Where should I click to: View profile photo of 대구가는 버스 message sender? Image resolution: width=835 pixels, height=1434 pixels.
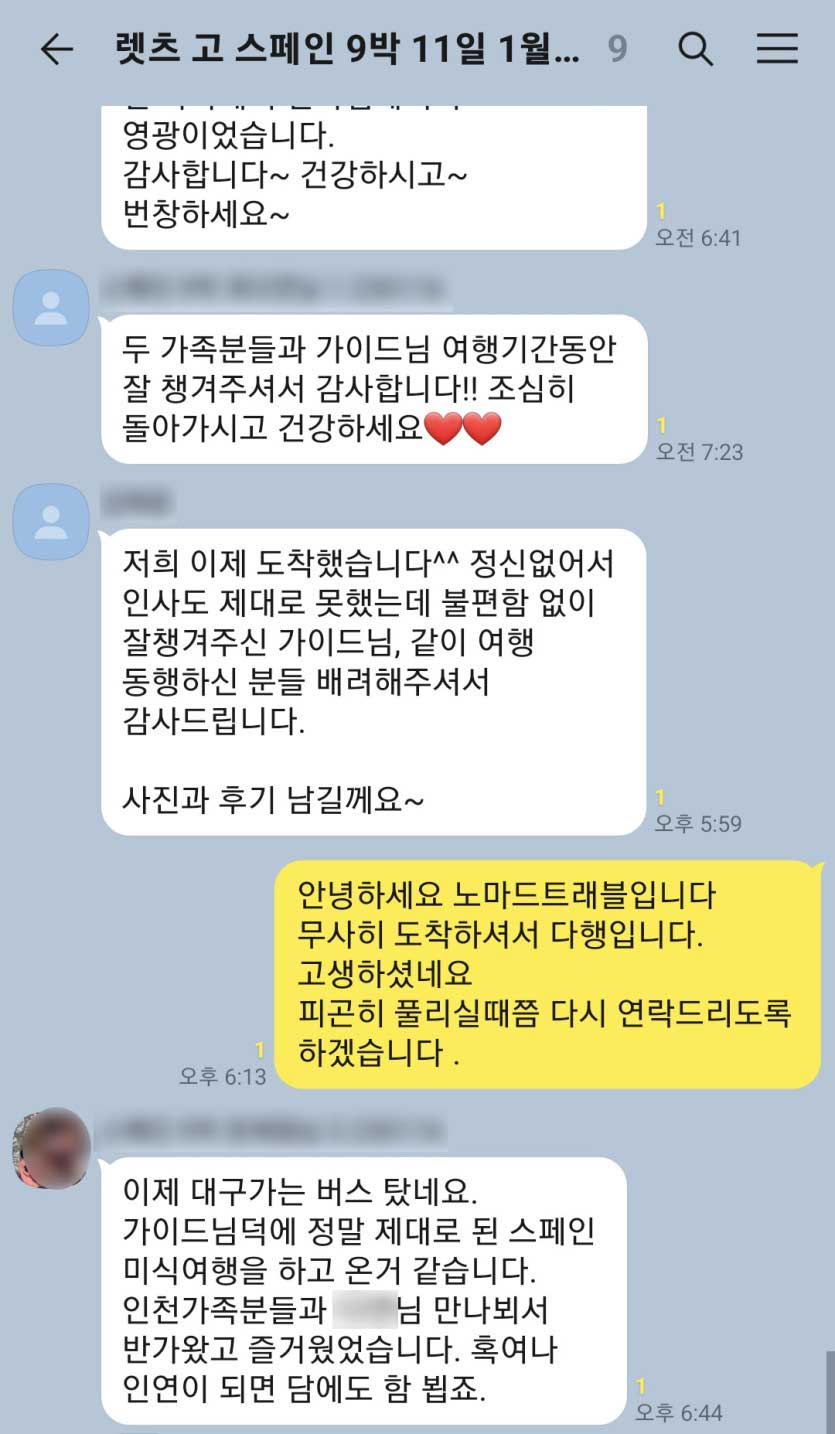(51, 1147)
